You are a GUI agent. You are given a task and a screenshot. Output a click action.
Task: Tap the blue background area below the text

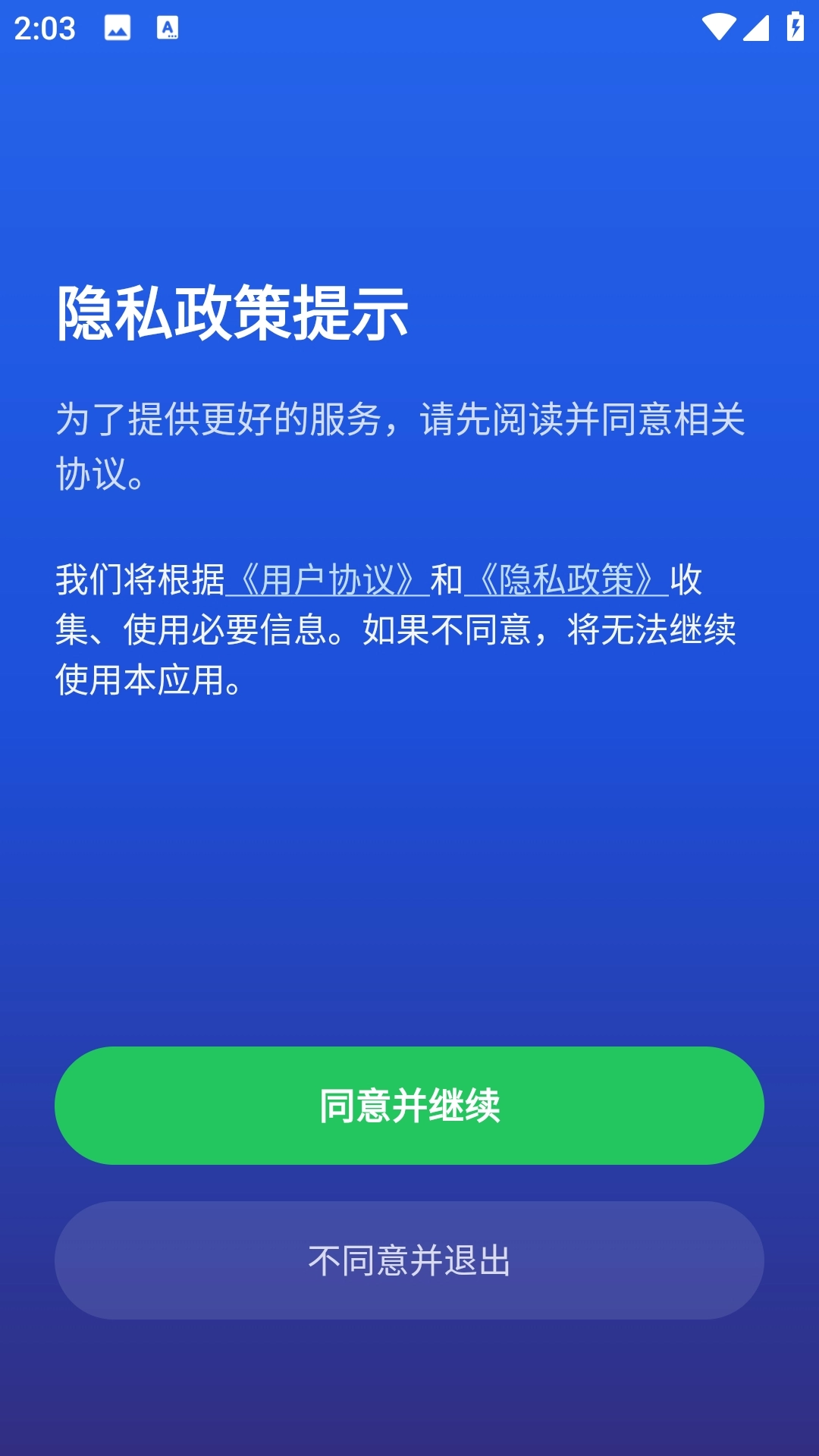409,872
